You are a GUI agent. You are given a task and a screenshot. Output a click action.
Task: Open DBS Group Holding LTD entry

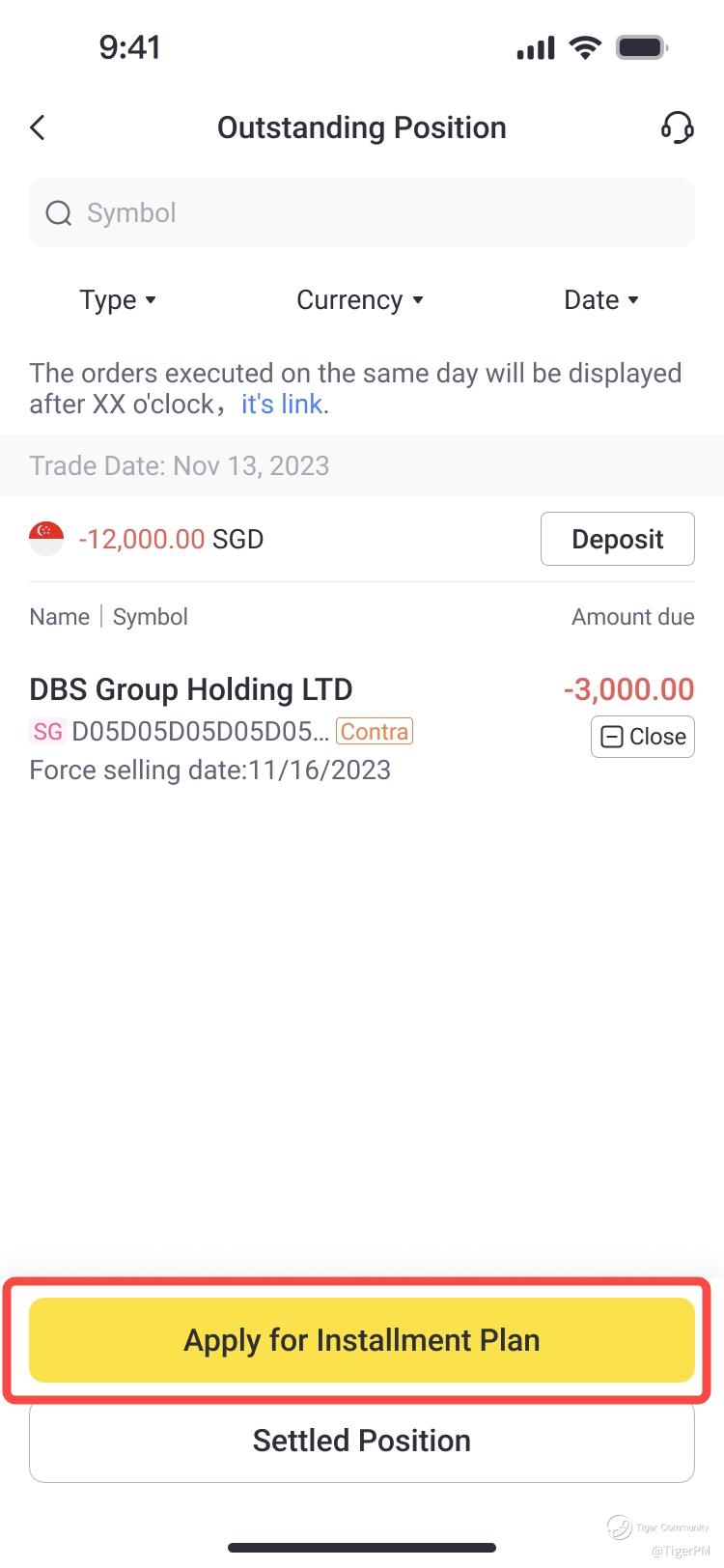[191, 689]
